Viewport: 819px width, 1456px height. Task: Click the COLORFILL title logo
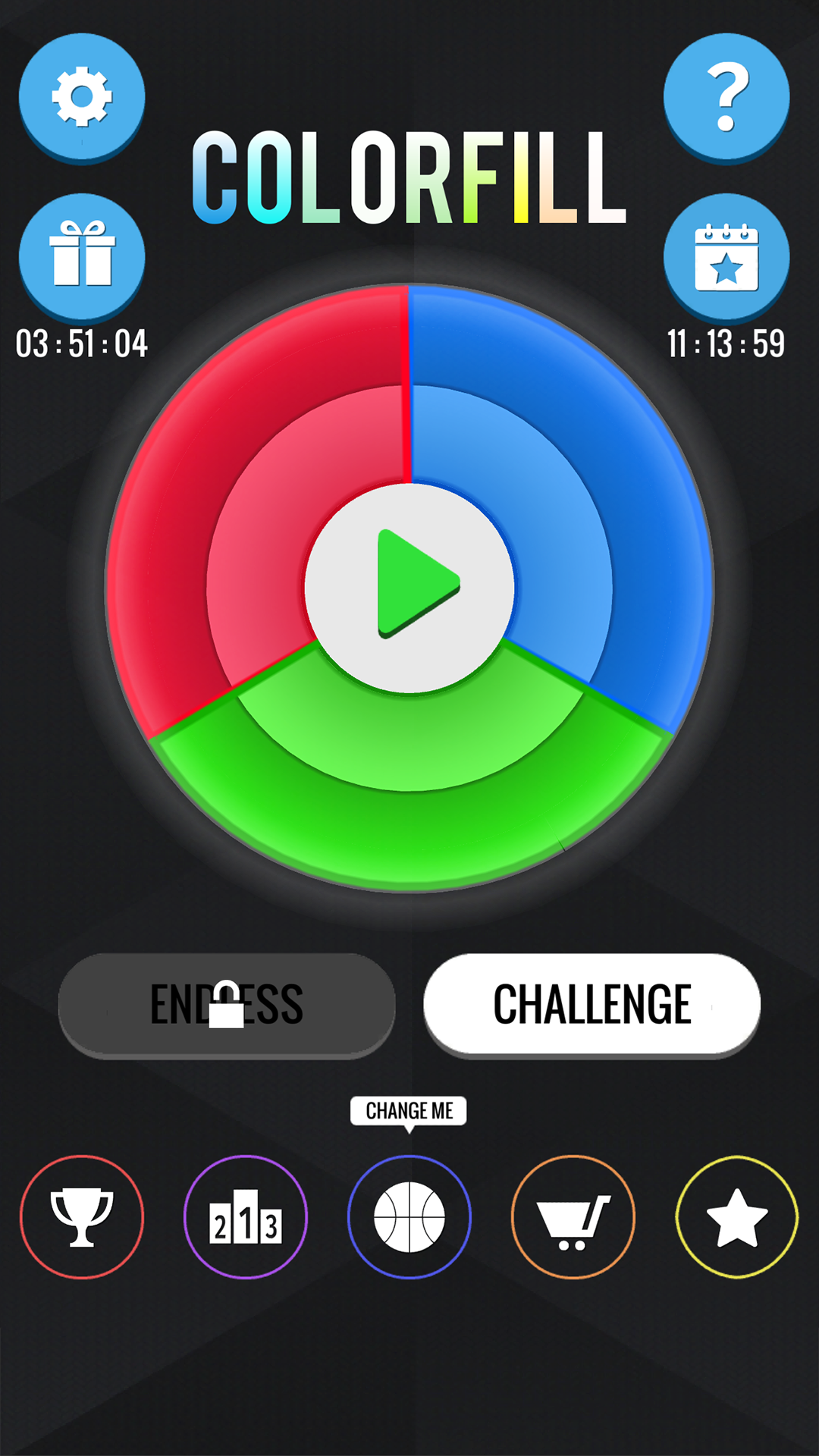pos(408,174)
